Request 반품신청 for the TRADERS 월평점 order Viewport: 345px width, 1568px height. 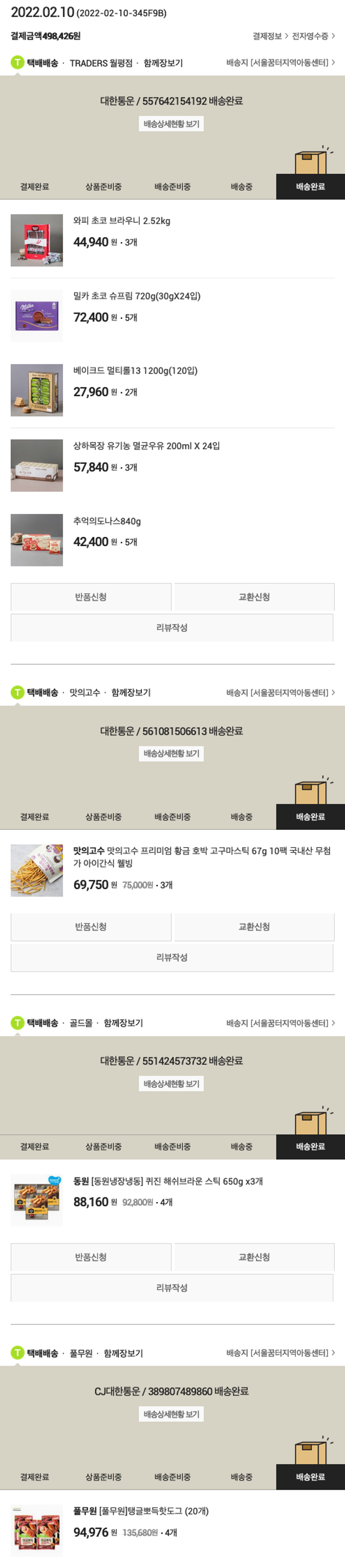point(91,597)
